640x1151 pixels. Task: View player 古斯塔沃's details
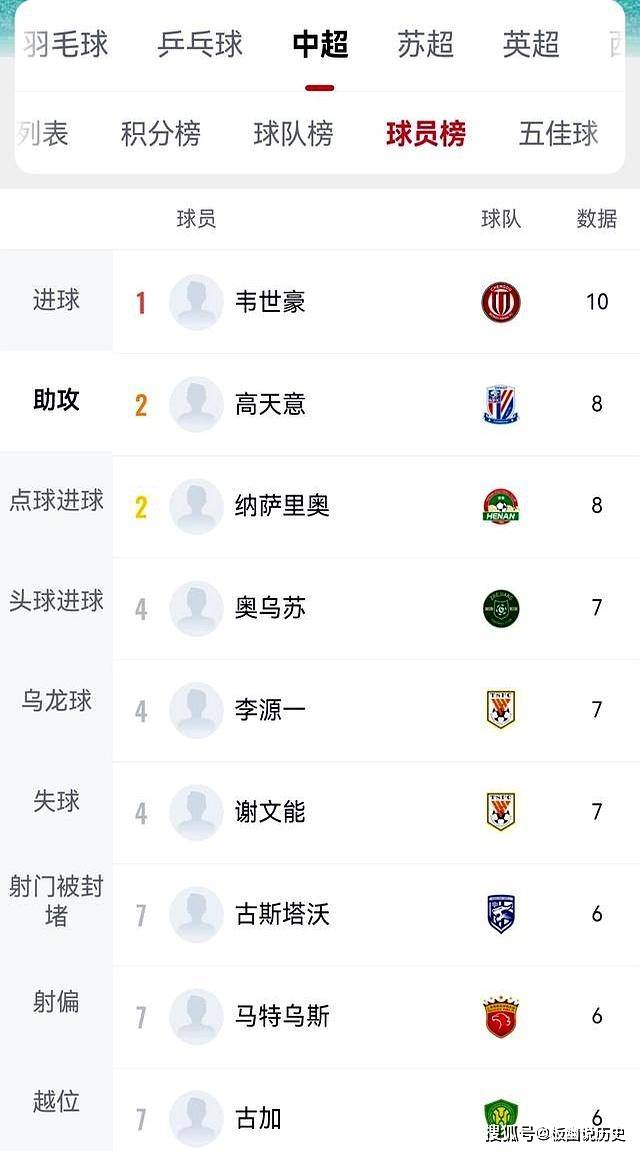(x=282, y=914)
